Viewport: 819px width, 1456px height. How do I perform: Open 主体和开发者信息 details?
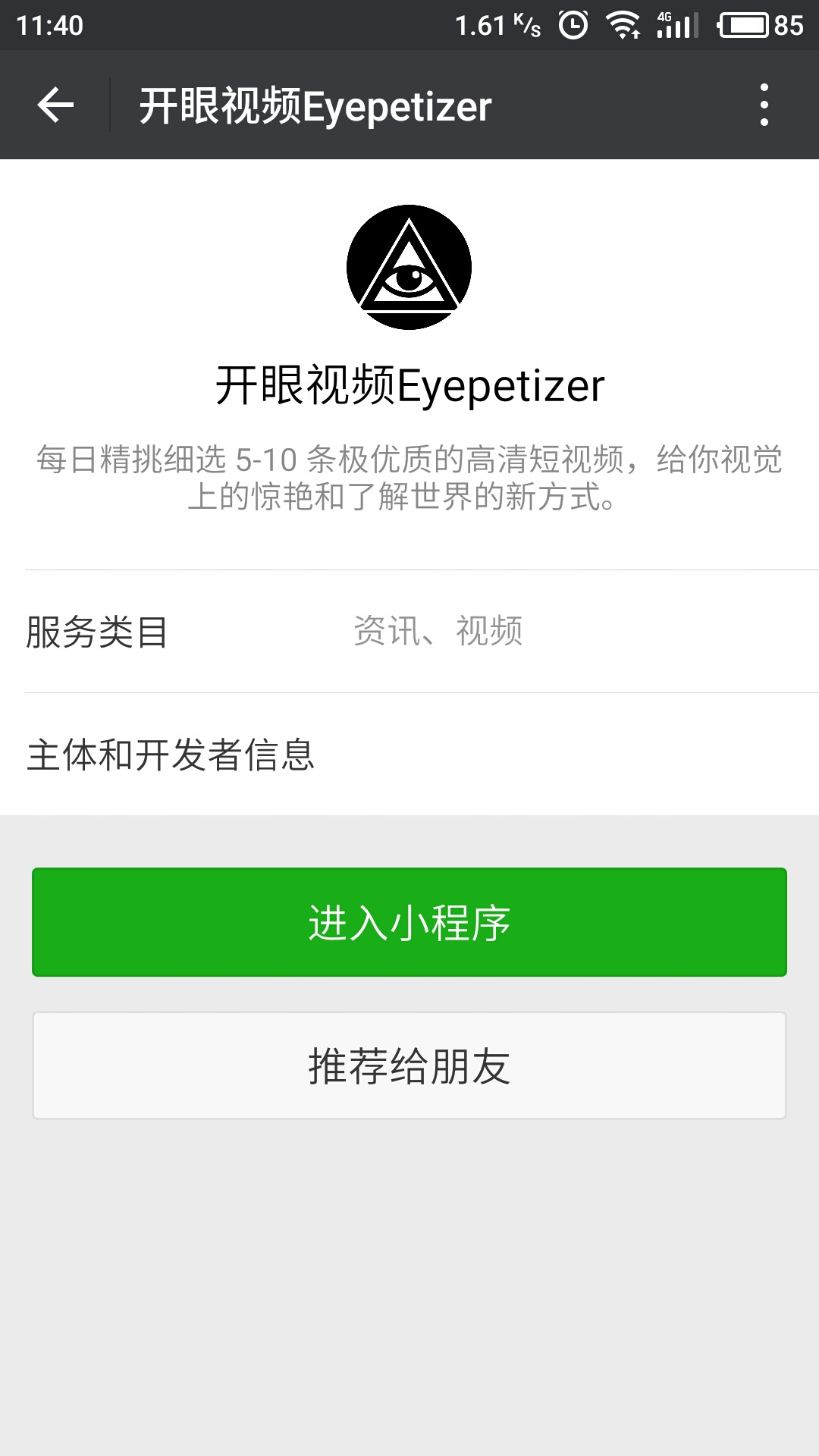[x=409, y=755]
